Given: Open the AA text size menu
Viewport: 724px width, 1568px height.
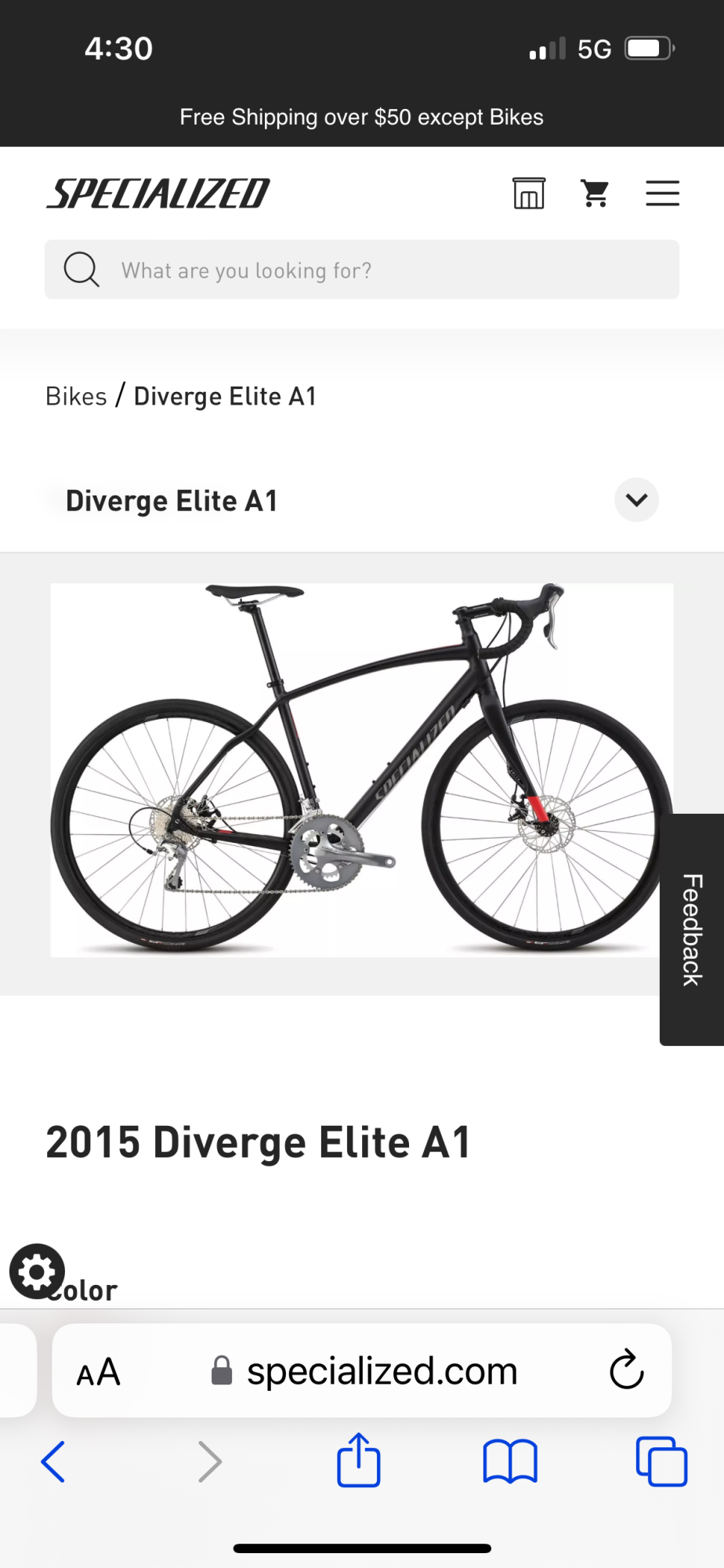Looking at the screenshot, I should 98,1370.
